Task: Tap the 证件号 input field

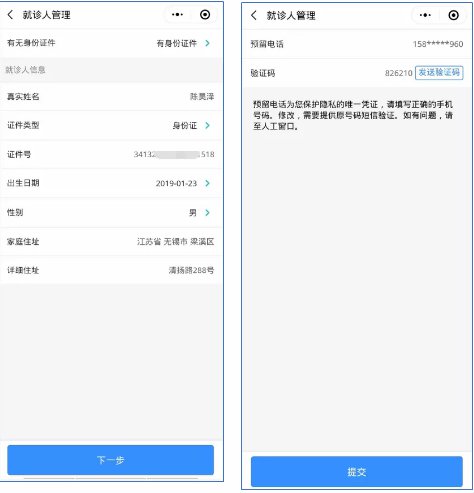Action: 111,154
